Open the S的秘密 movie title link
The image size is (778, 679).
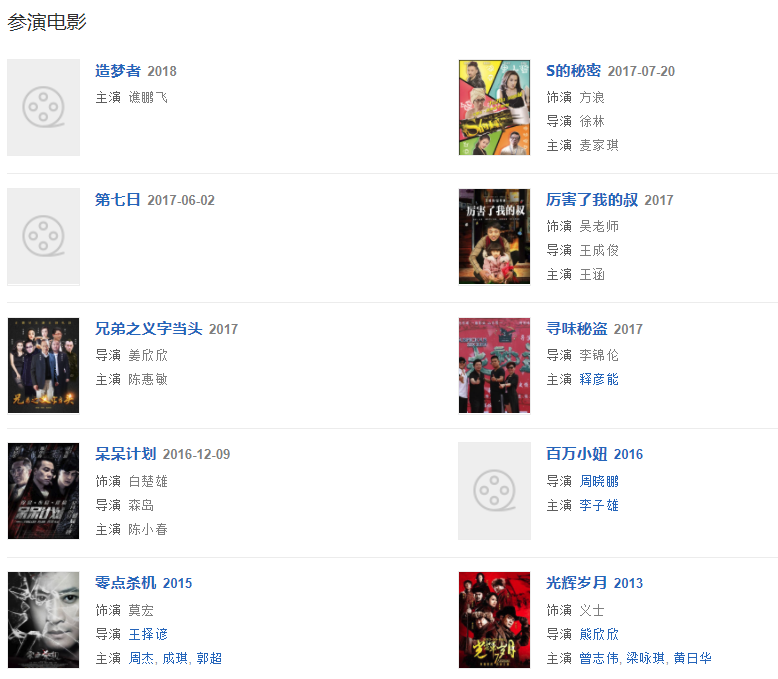point(573,71)
